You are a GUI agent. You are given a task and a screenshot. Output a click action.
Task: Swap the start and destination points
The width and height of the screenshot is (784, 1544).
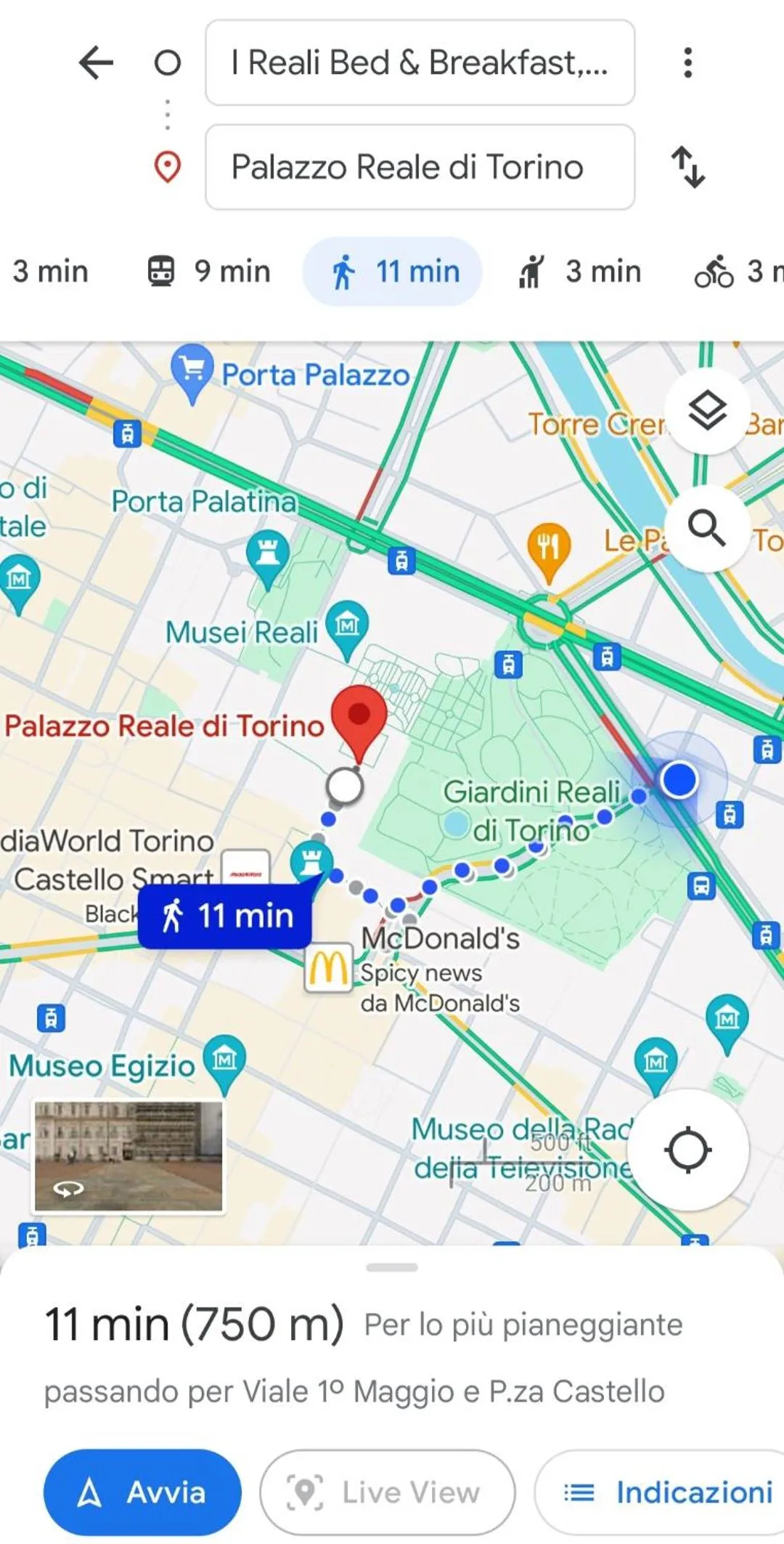(x=687, y=167)
